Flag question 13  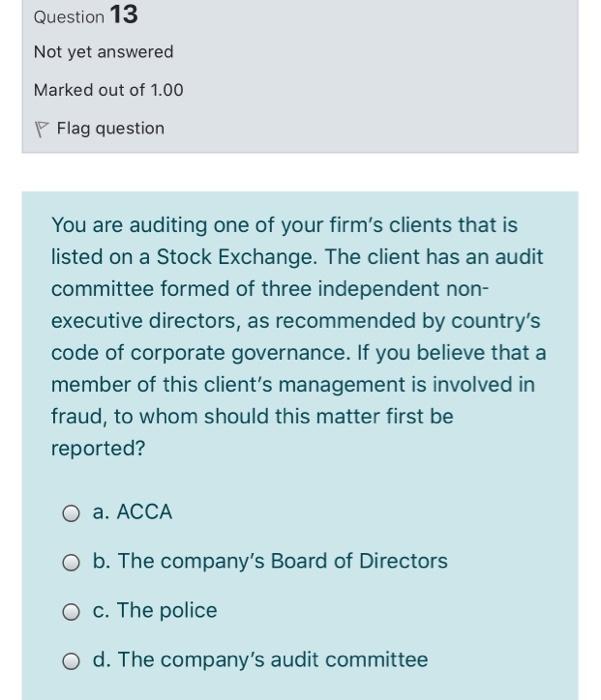pos(100,128)
